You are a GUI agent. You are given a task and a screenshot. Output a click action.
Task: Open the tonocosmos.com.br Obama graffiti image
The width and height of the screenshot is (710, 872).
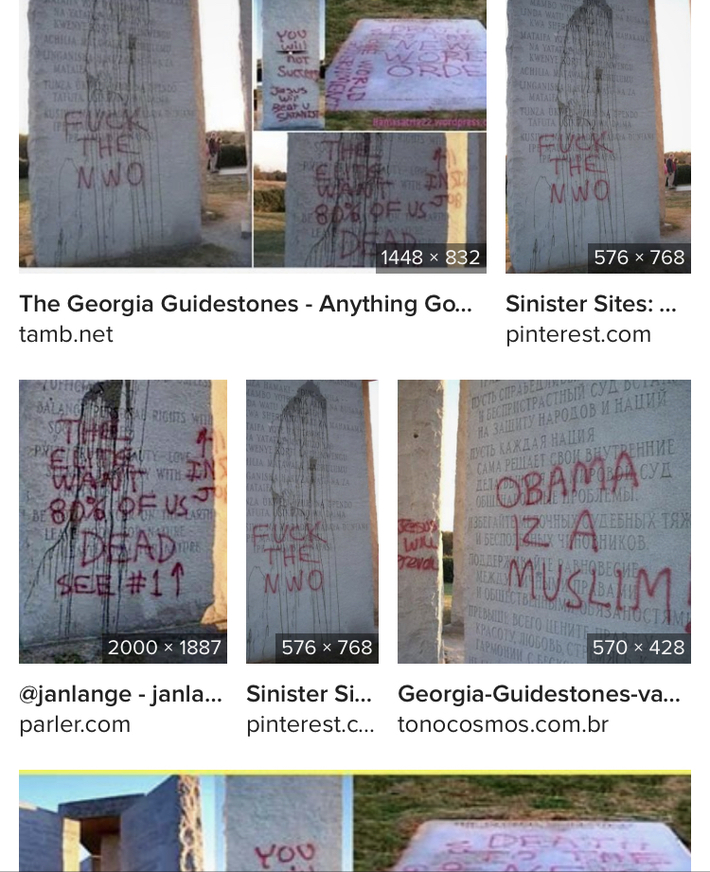click(544, 522)
